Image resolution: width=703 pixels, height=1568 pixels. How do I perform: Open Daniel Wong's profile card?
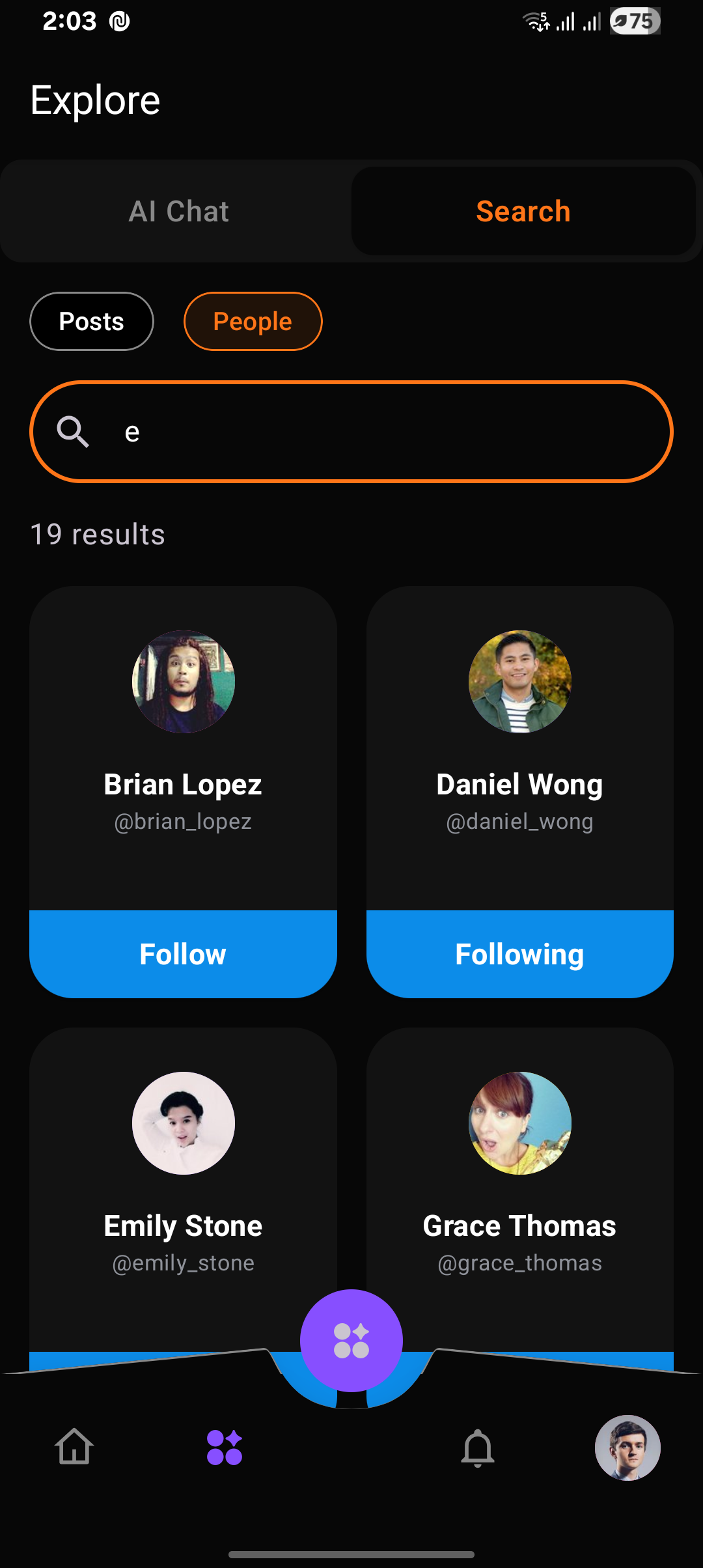[519, 749]
